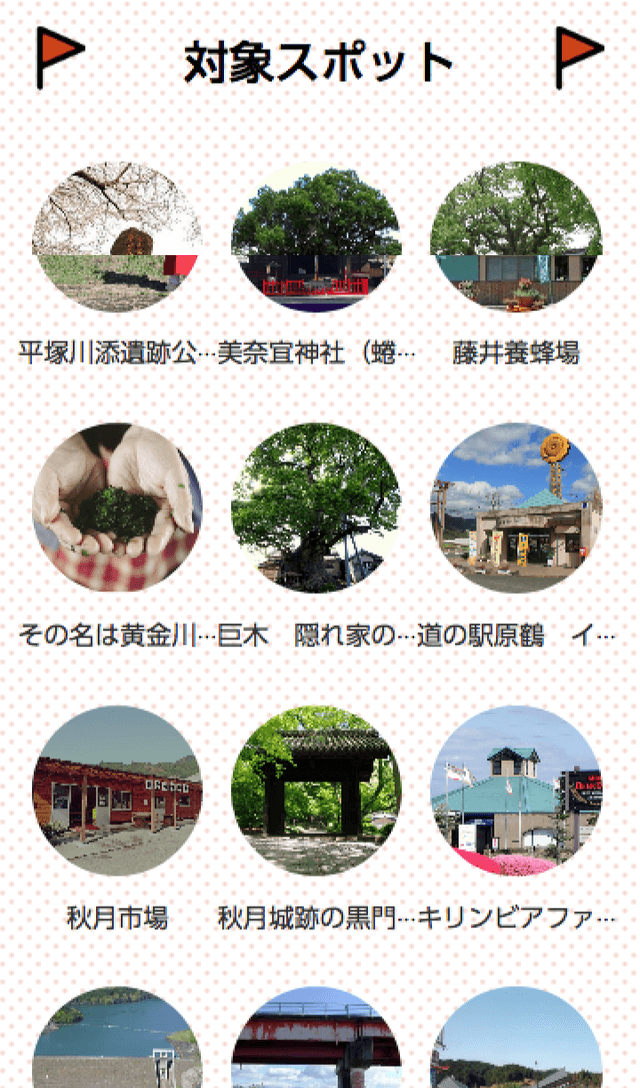This screenshot has width=640, height=1088.
Task: Open the 秋月市場 spot
Action: (117, 790)
